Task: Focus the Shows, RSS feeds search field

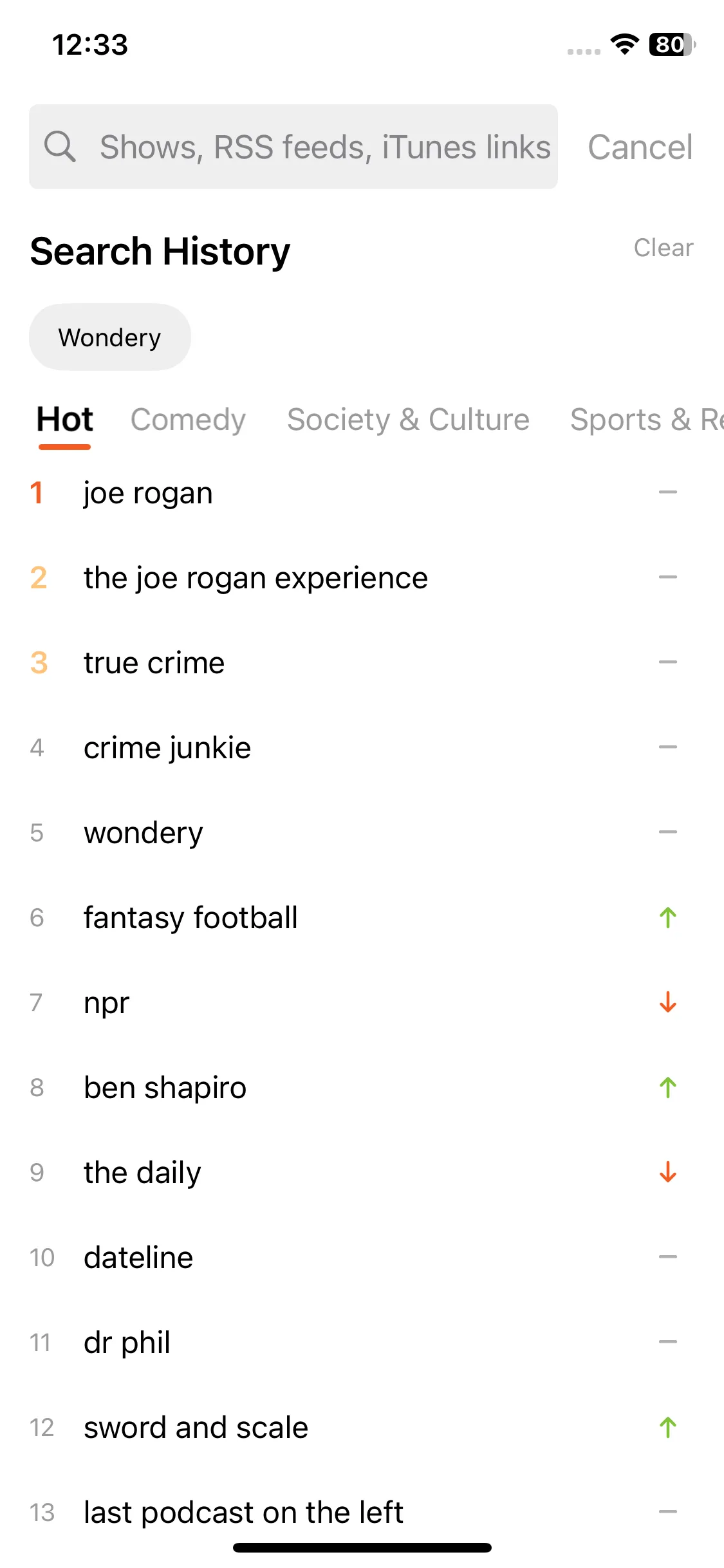Action: (325, 147)
